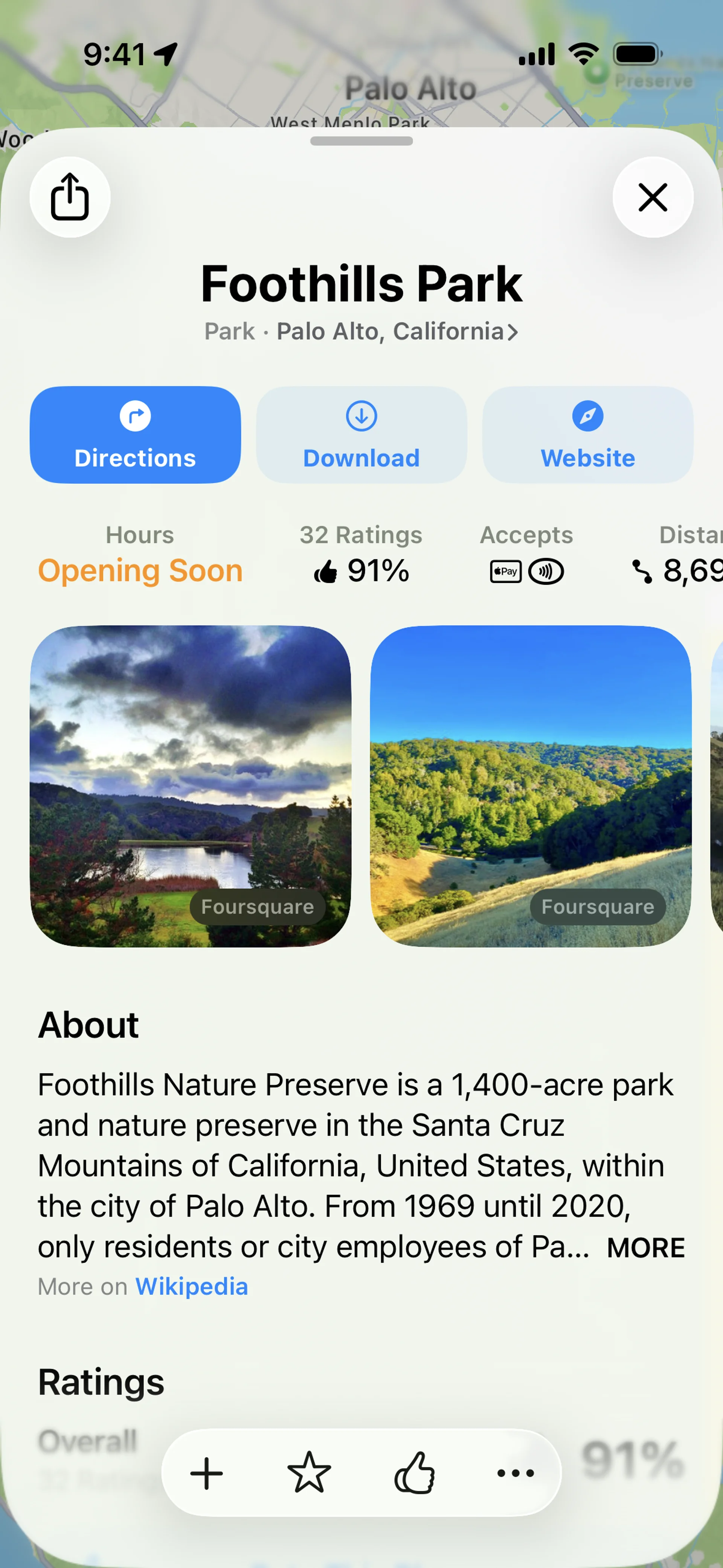This screenshot has width=723, height=1568.
Task: Close the Foothills Park card
Action: pos(653,197)
